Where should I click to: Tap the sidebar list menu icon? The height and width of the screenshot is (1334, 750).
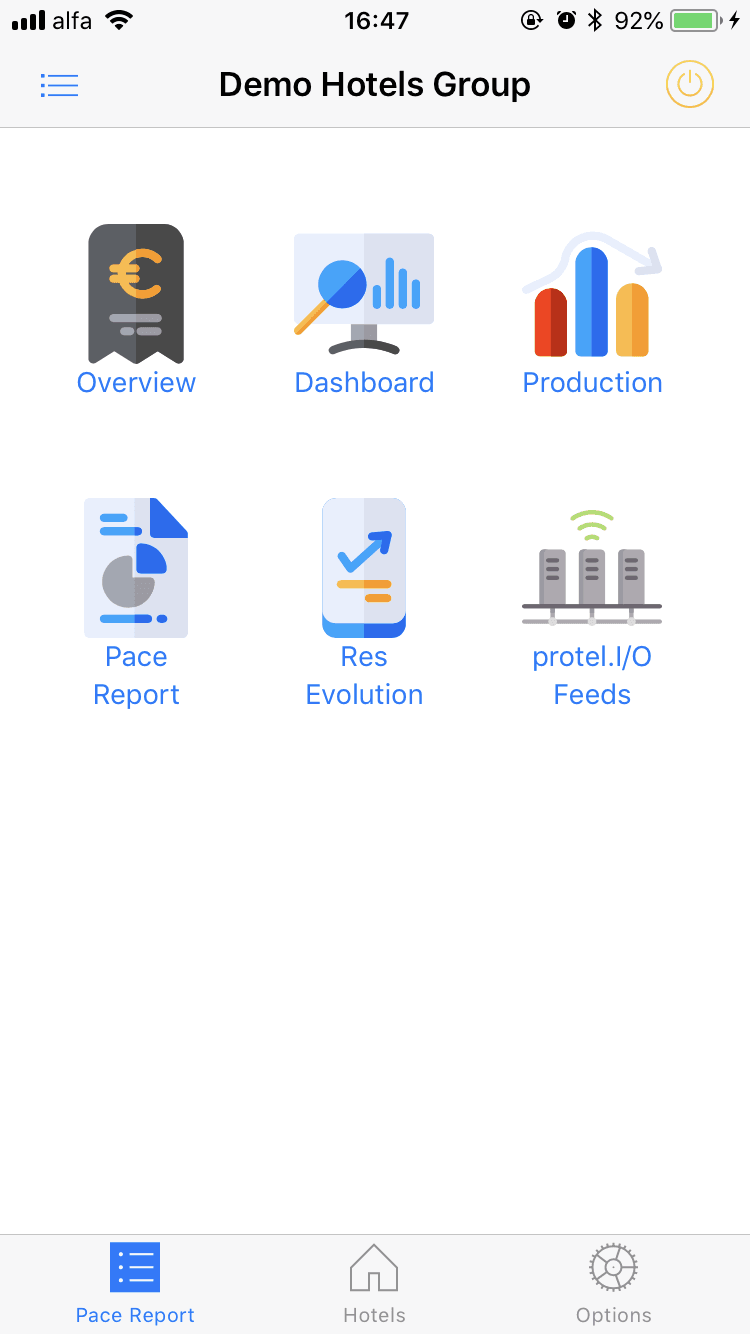pyautogui.click(x=59, y=85)
